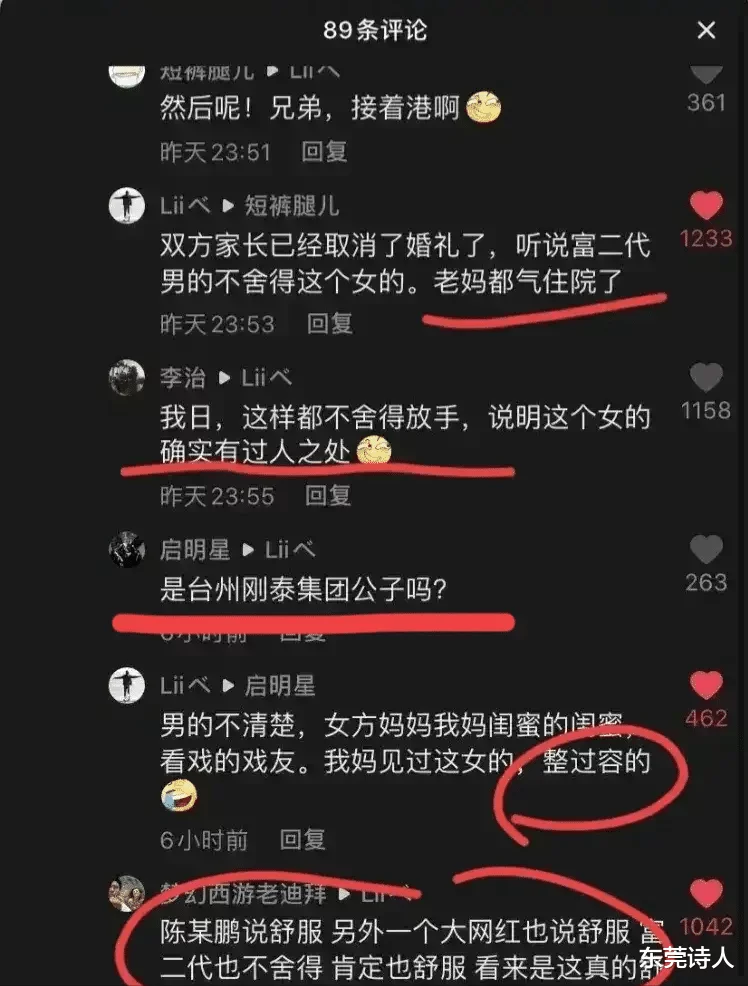Reply to the comment posted 昨天 23:51
Image resolution: width=748 pixels, height=986 pixels.
pyautogui.click(x=325, y=151)
